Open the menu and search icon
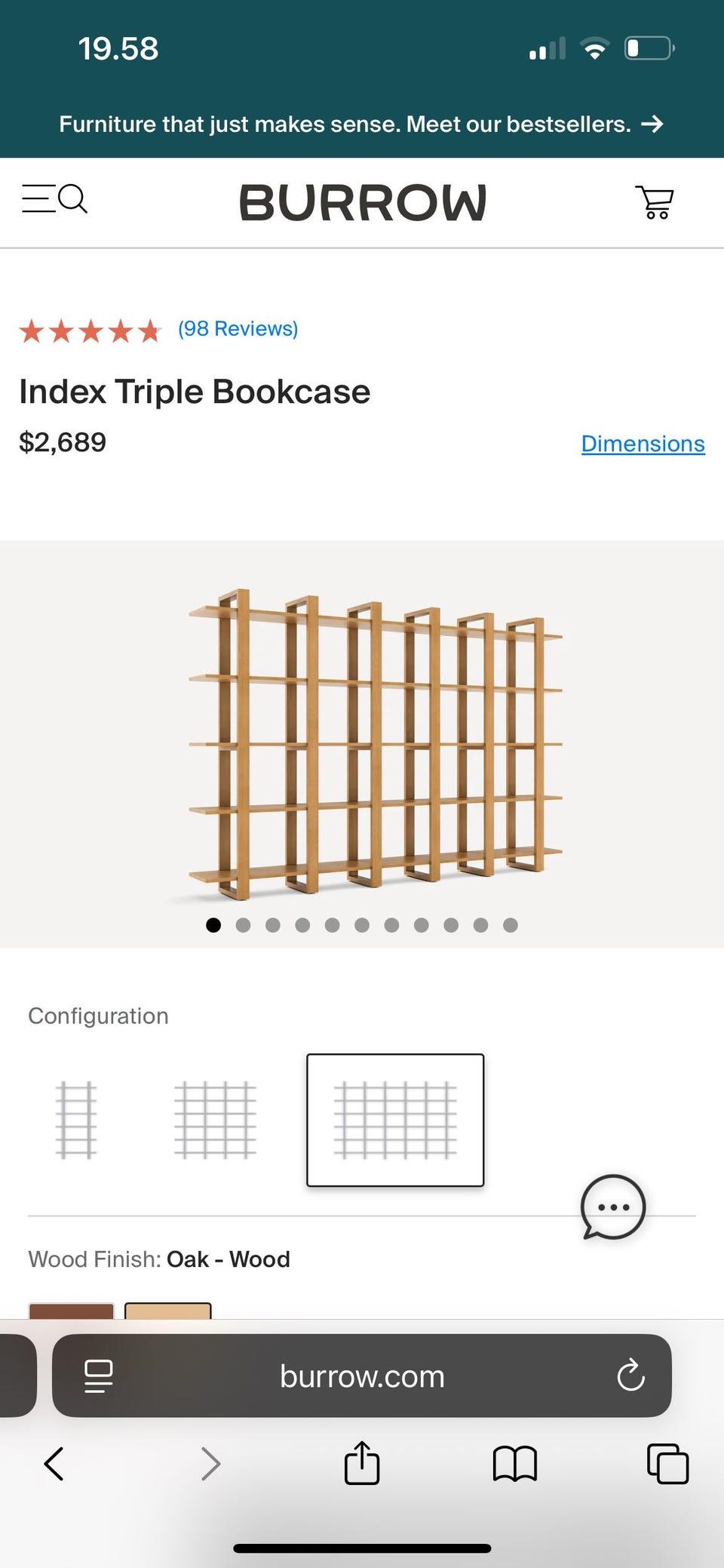The image size is (724, 1568). pyautogui.click(x=54, y=200)
